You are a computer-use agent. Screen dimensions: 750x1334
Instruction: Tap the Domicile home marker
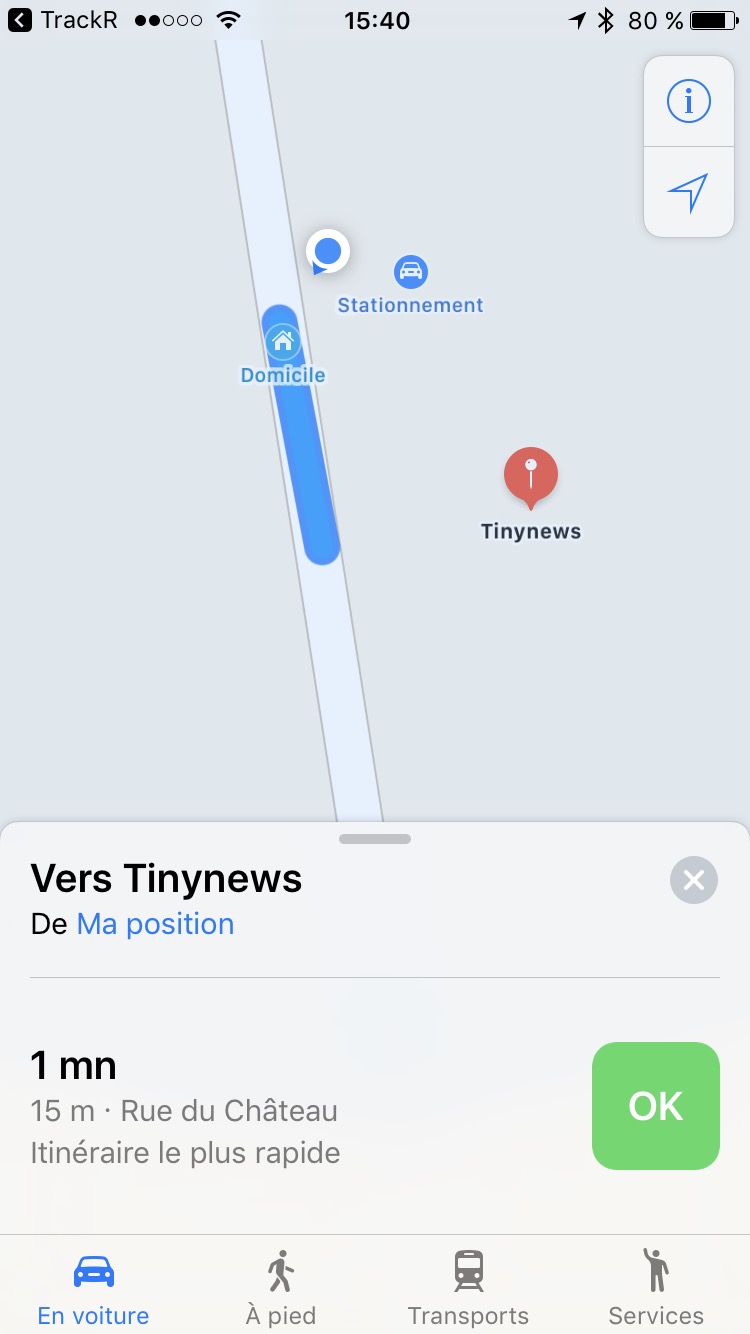(283, 342)
